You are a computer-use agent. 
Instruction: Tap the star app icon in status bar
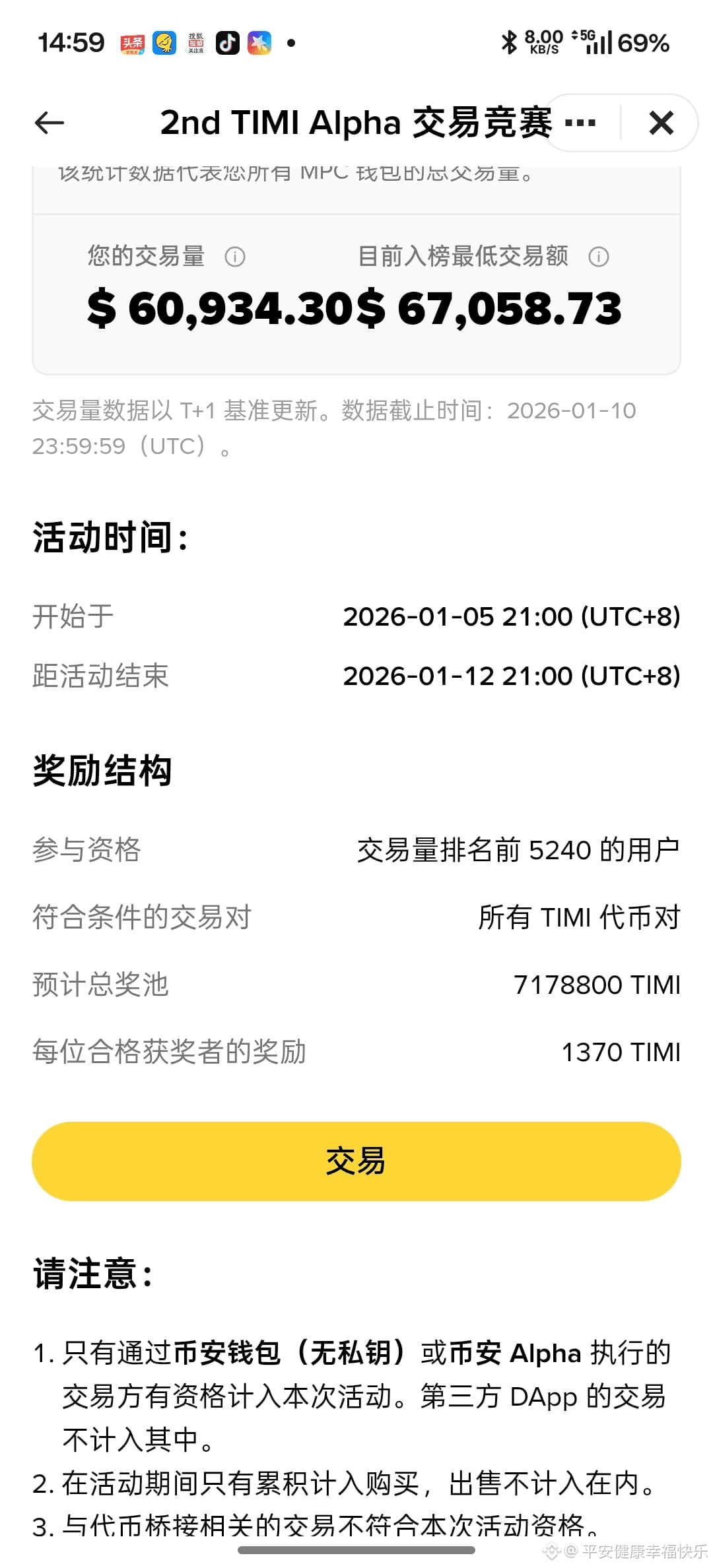(259, 42)
